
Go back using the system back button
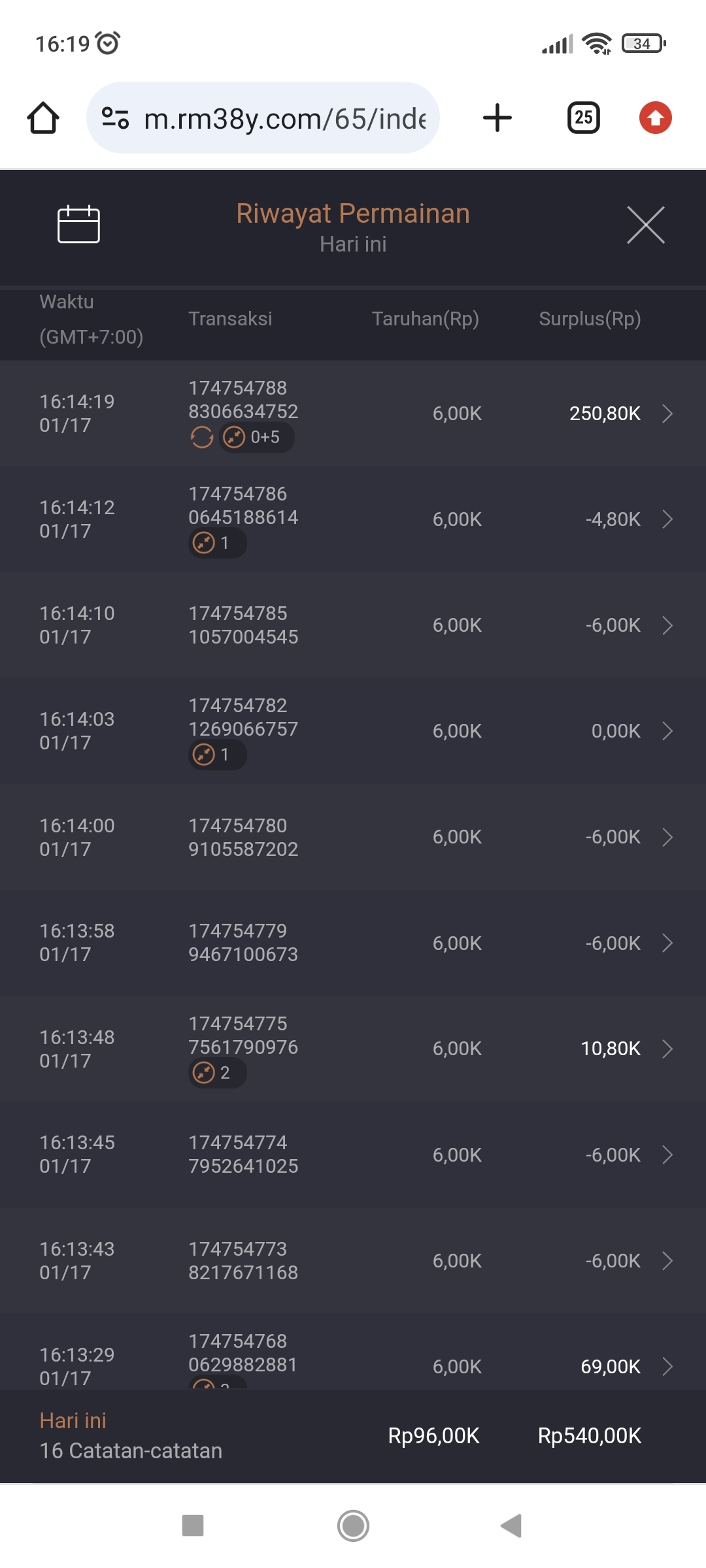tap(511, 1526)
